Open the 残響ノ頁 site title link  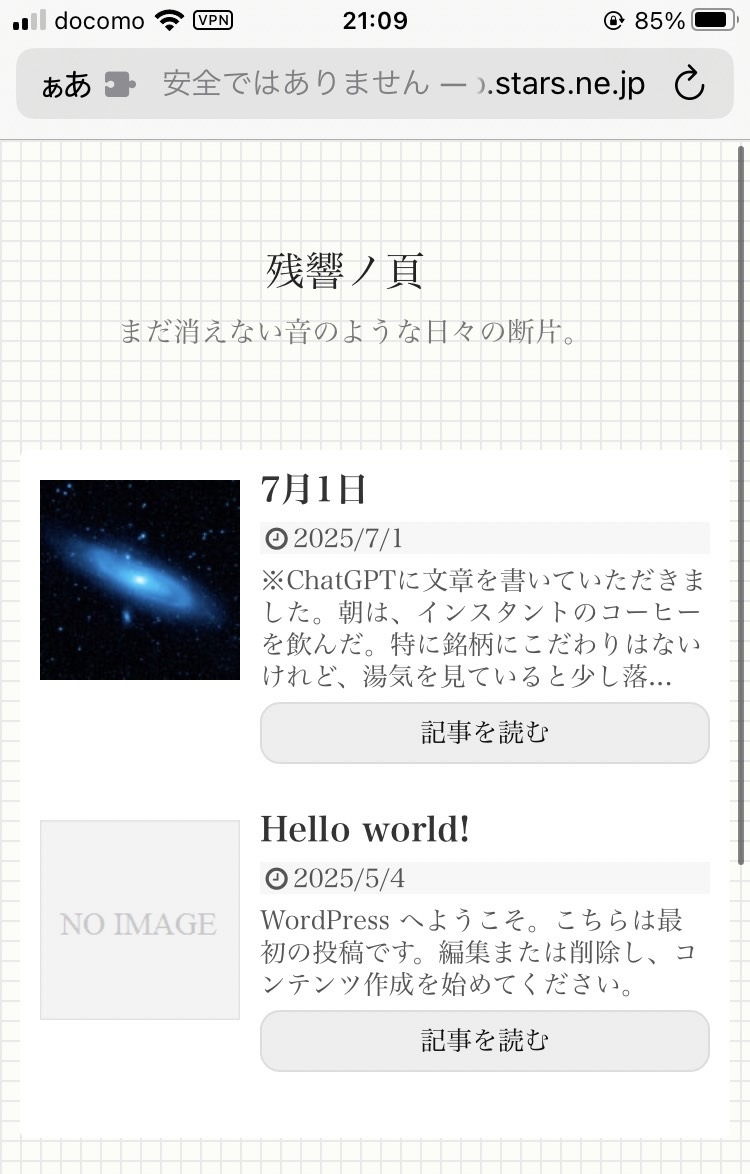pyautogui.click(x=345, y=271)
